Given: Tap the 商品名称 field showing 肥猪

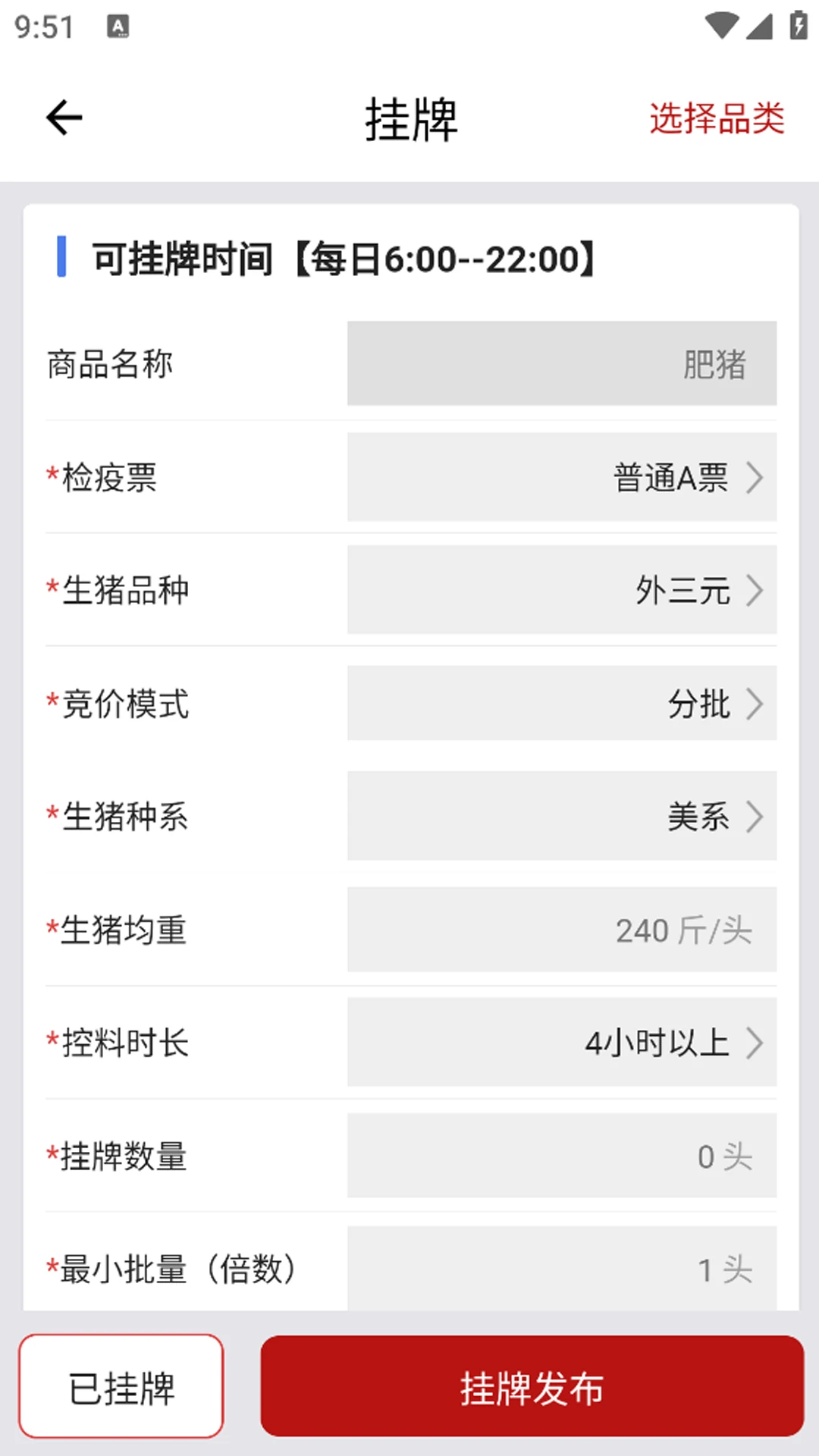Looking at the screenshot, I should [x=561, y=363].
